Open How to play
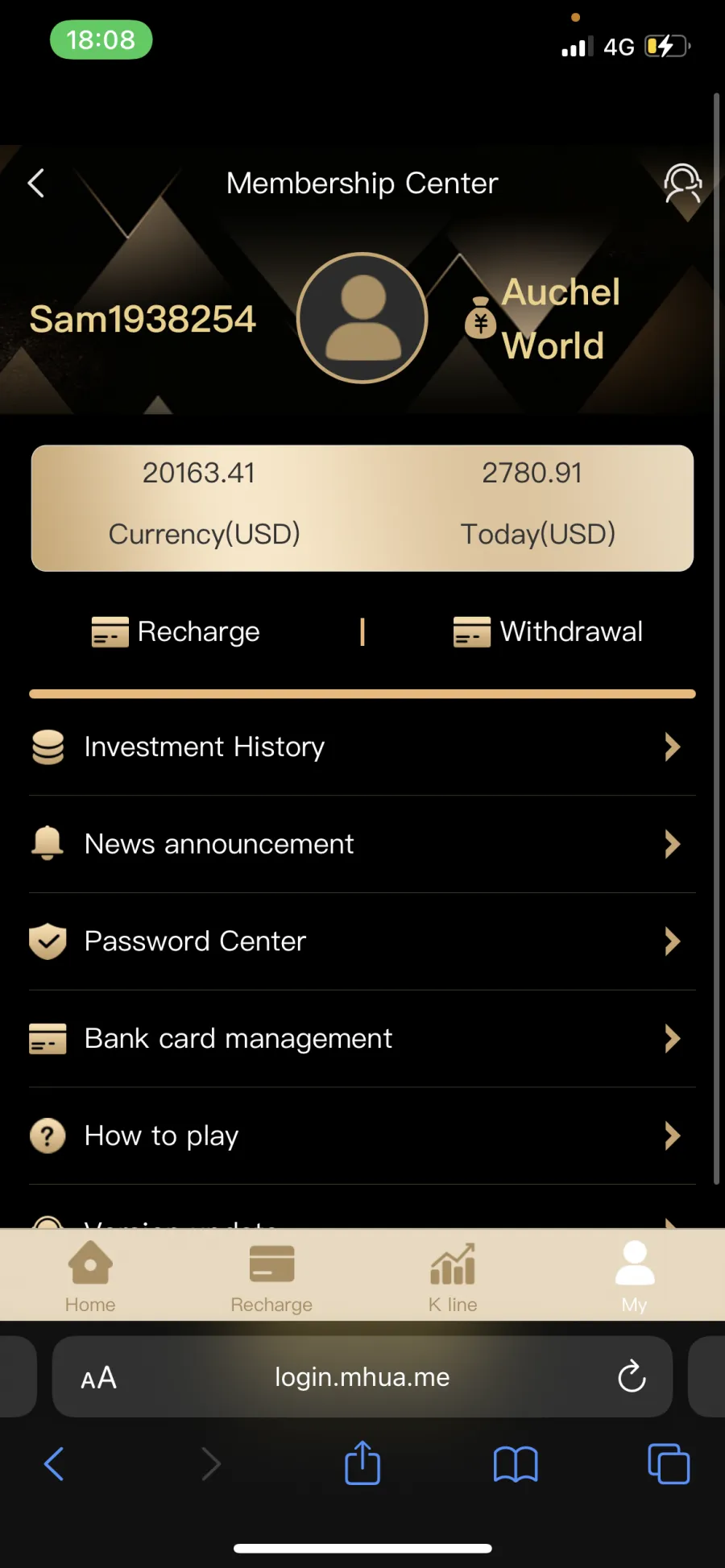725x1568 pixels. pos(362,1136)
